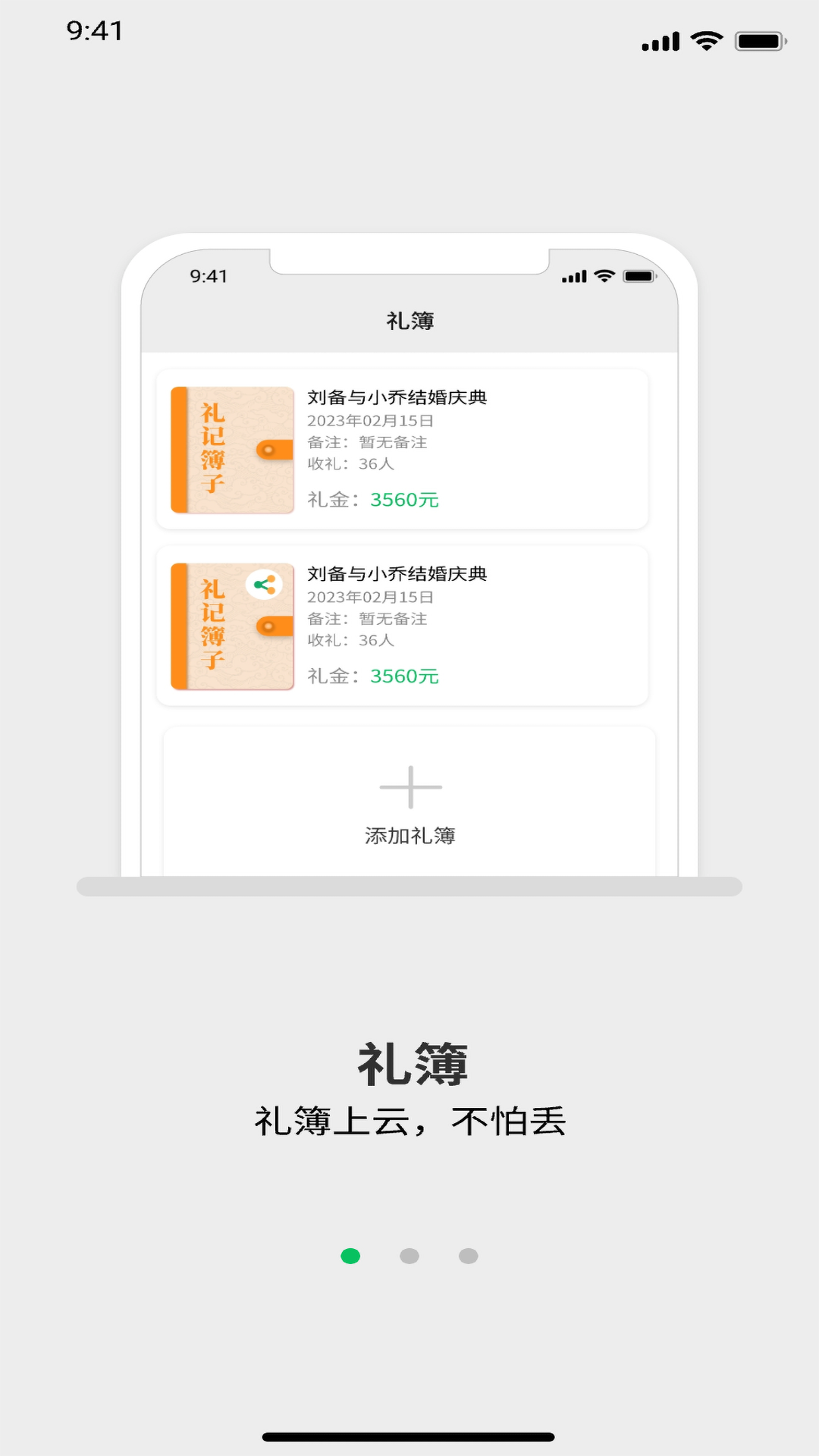The height and width of the screenshot is (1456, 819).
Task: Tap the share icon on the second gift book
Action: (x=265, y=584)
